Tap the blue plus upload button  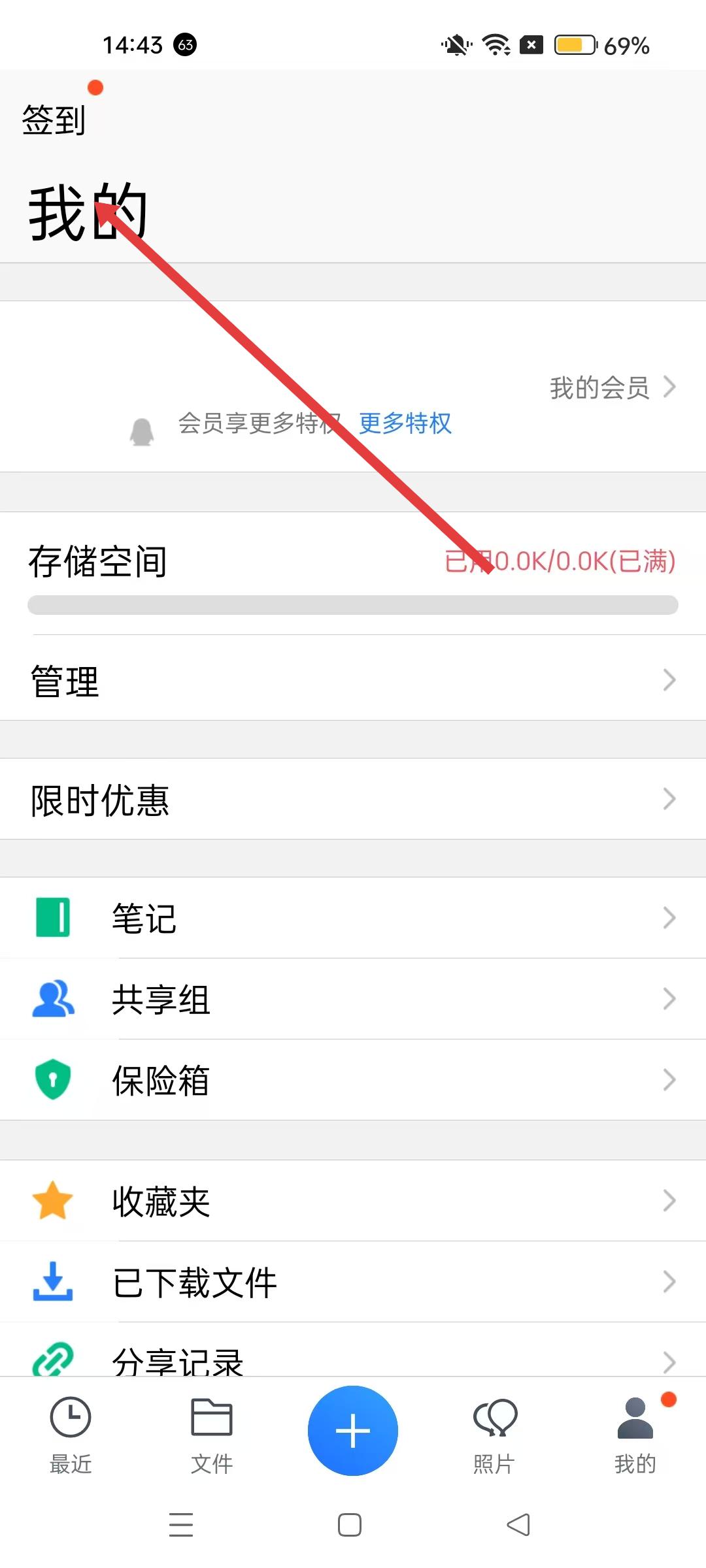coord(353,1430)
